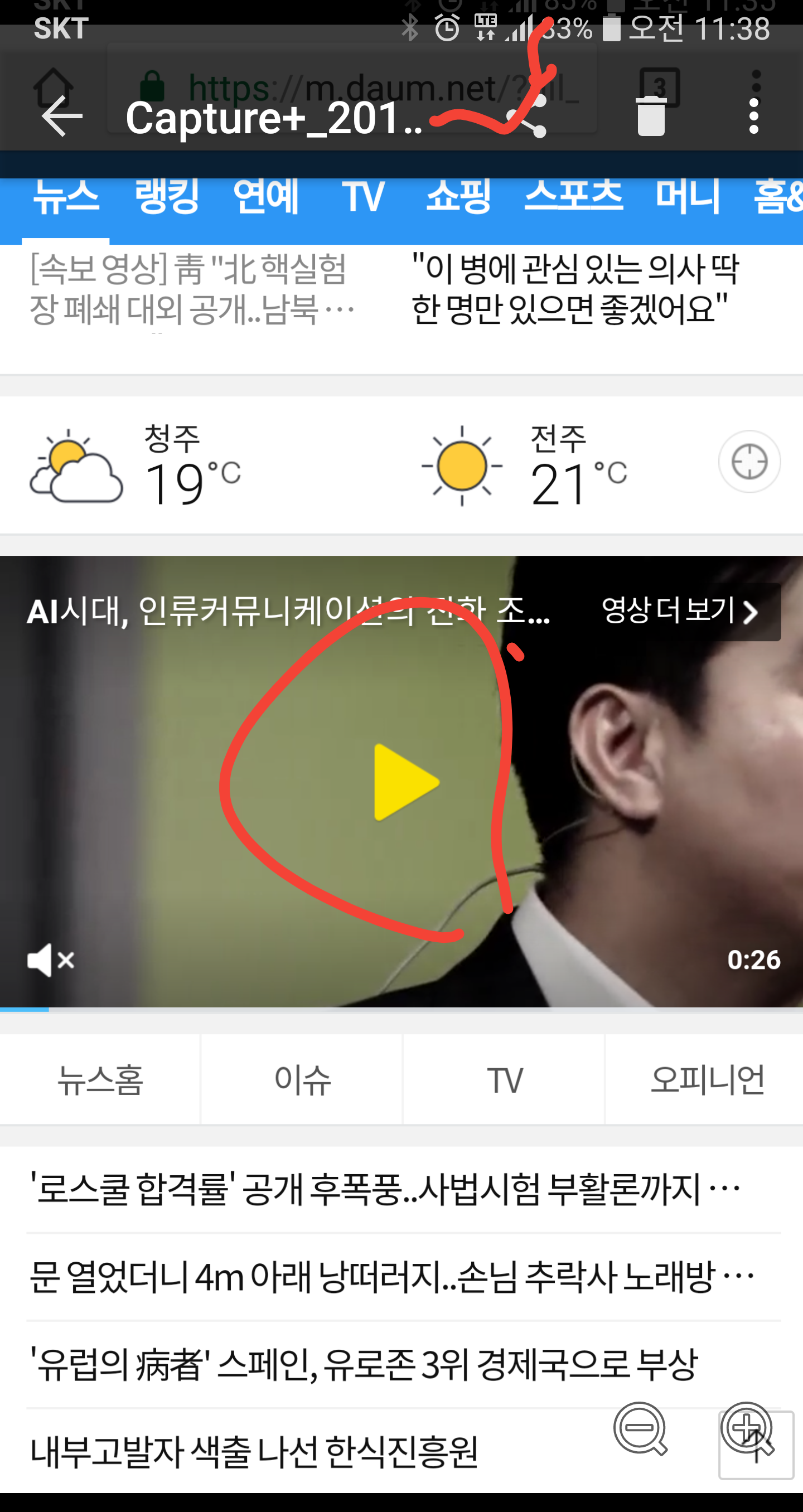
Task: Zoom in with the plus magnifier
Action: coord(748,1427)
